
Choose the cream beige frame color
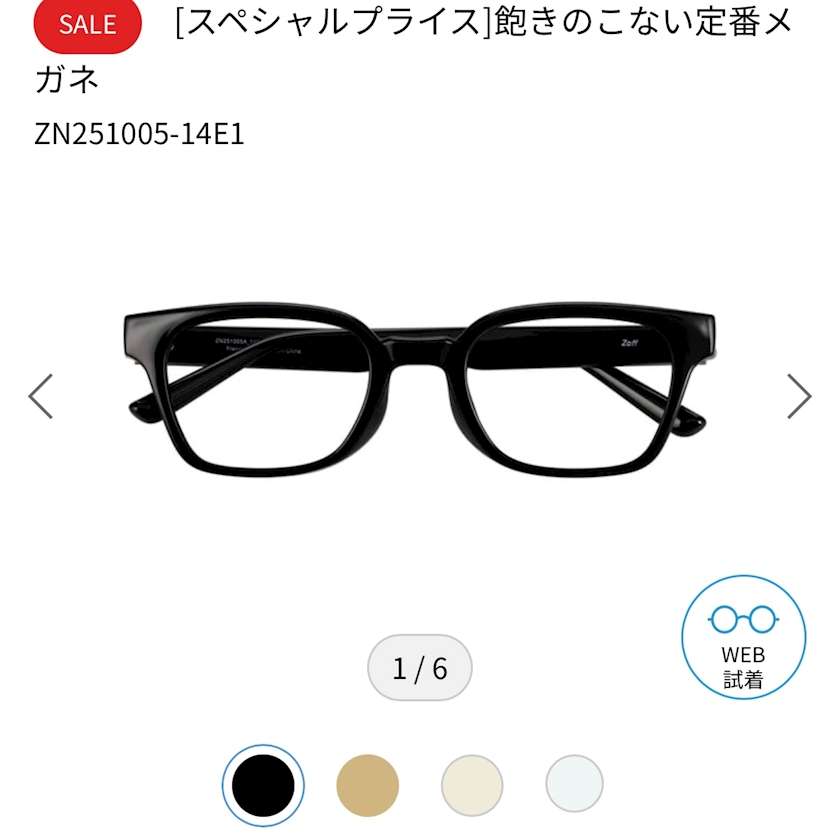click(472, 785)
